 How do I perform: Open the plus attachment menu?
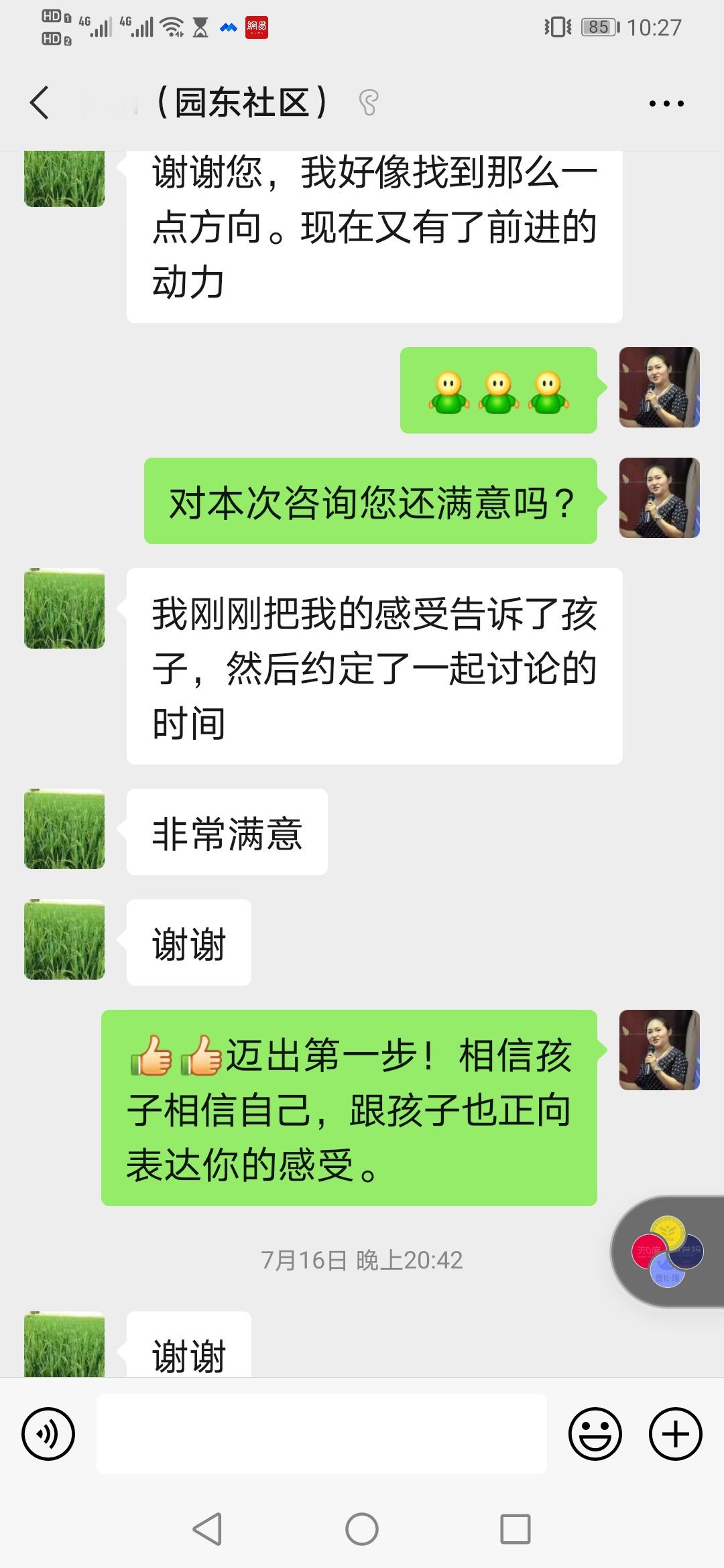coord(675,1434)
